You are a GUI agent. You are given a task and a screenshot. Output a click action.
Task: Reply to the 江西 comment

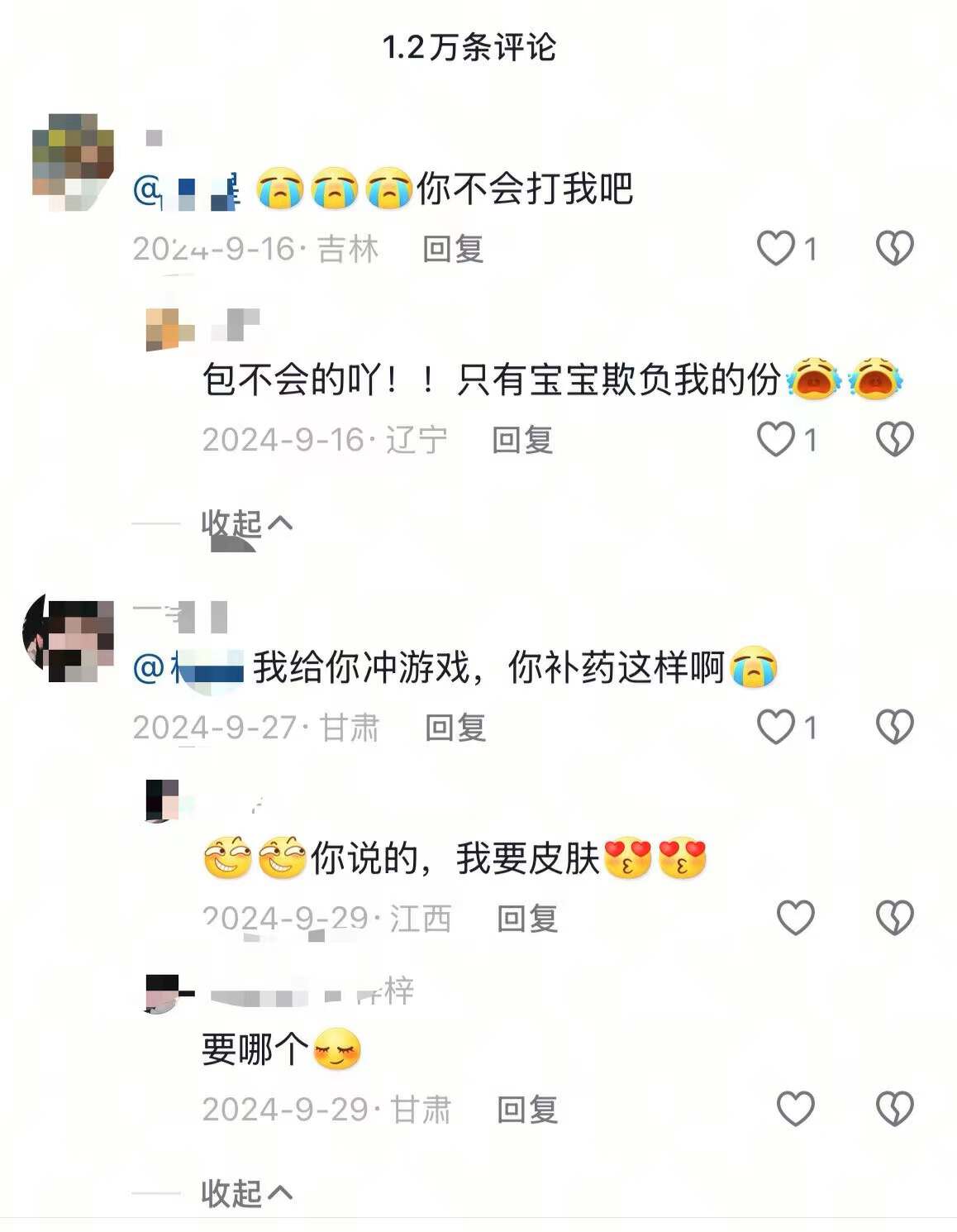526,919
